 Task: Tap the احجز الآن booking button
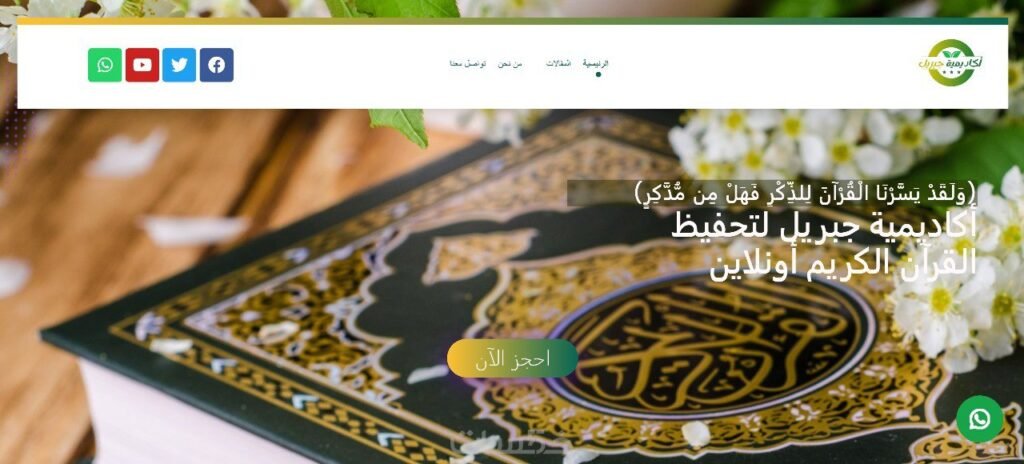(x=512, y=359)
